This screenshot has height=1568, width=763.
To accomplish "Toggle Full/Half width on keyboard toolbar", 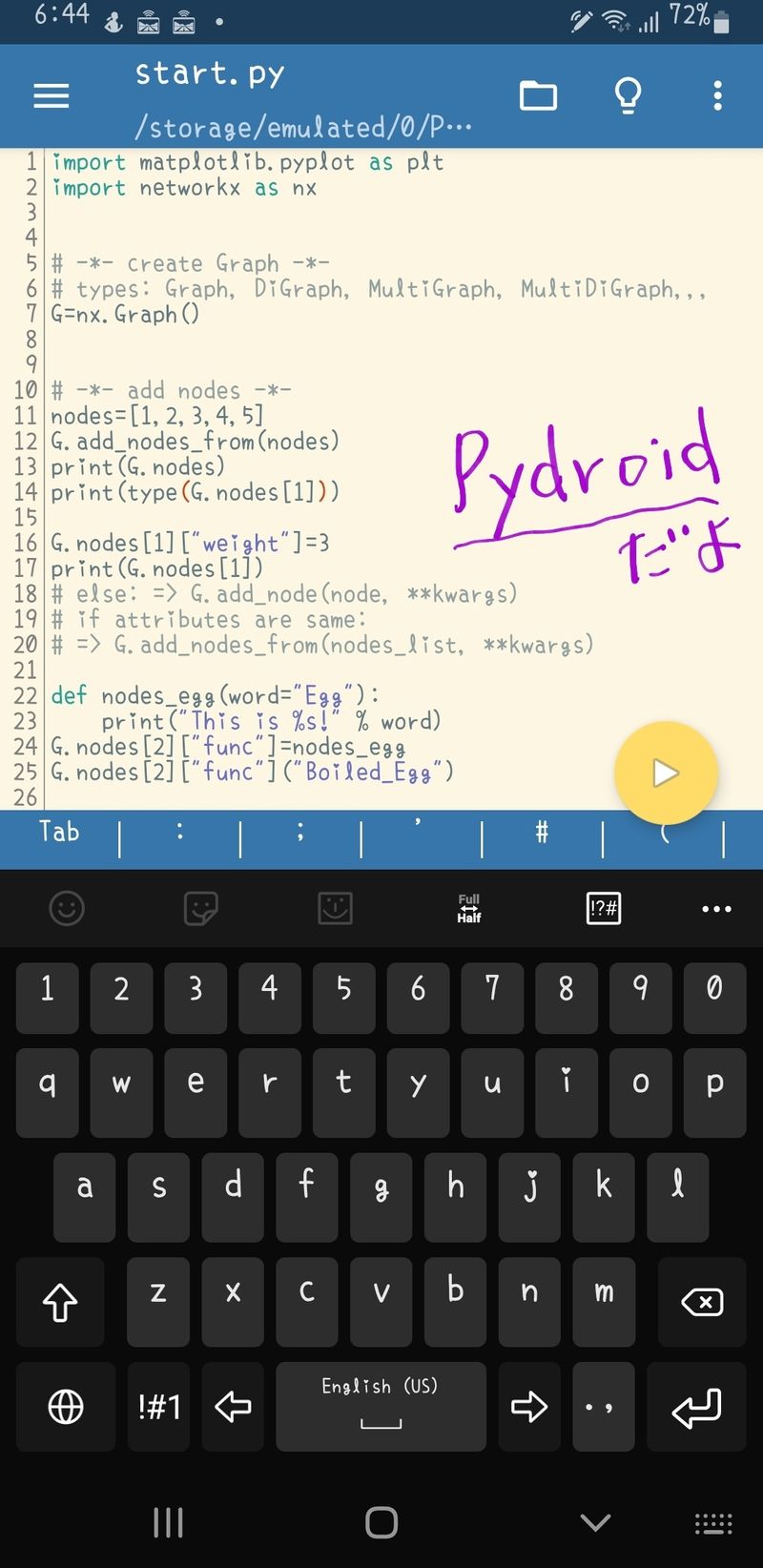I will point(469,909).
